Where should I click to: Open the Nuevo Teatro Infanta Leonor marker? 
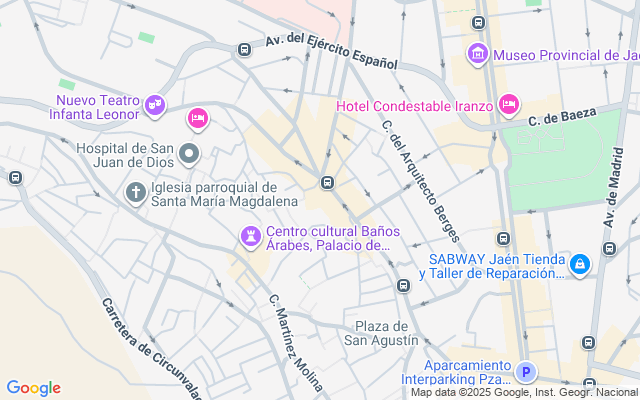[x=155, y=102]
